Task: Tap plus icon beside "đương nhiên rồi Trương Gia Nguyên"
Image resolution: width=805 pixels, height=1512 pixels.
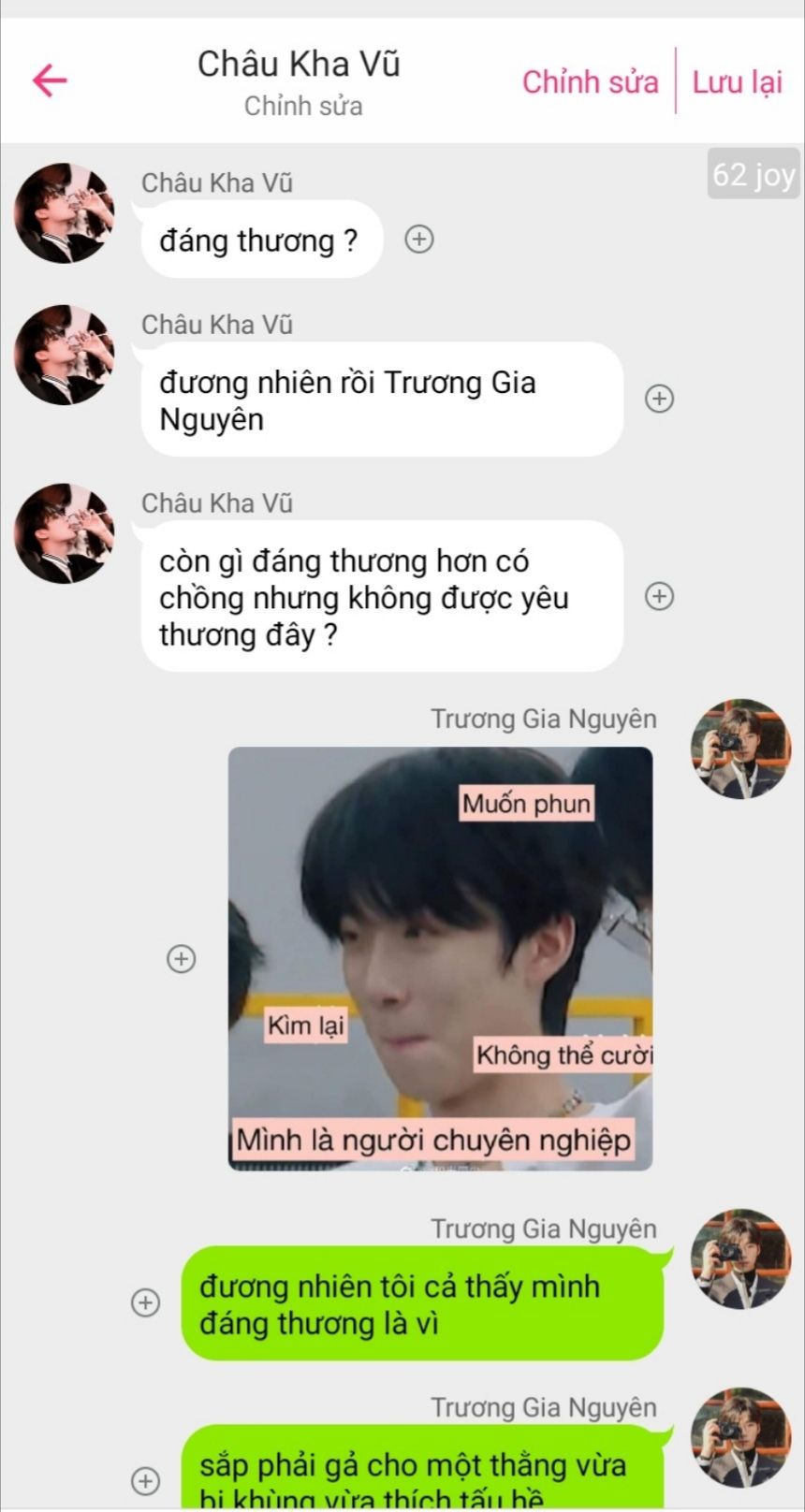Action: pos(660,399)
